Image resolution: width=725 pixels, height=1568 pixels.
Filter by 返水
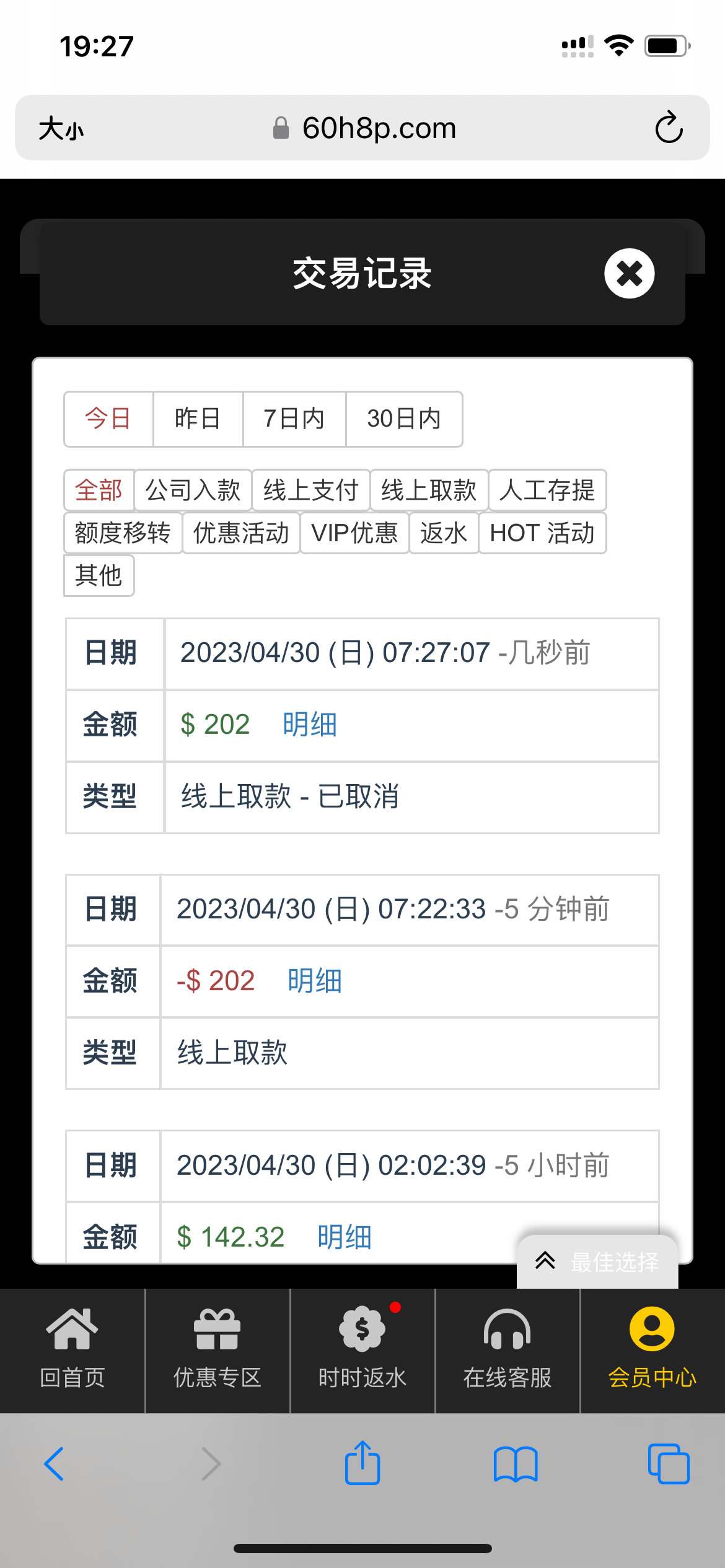click(443, 533)
